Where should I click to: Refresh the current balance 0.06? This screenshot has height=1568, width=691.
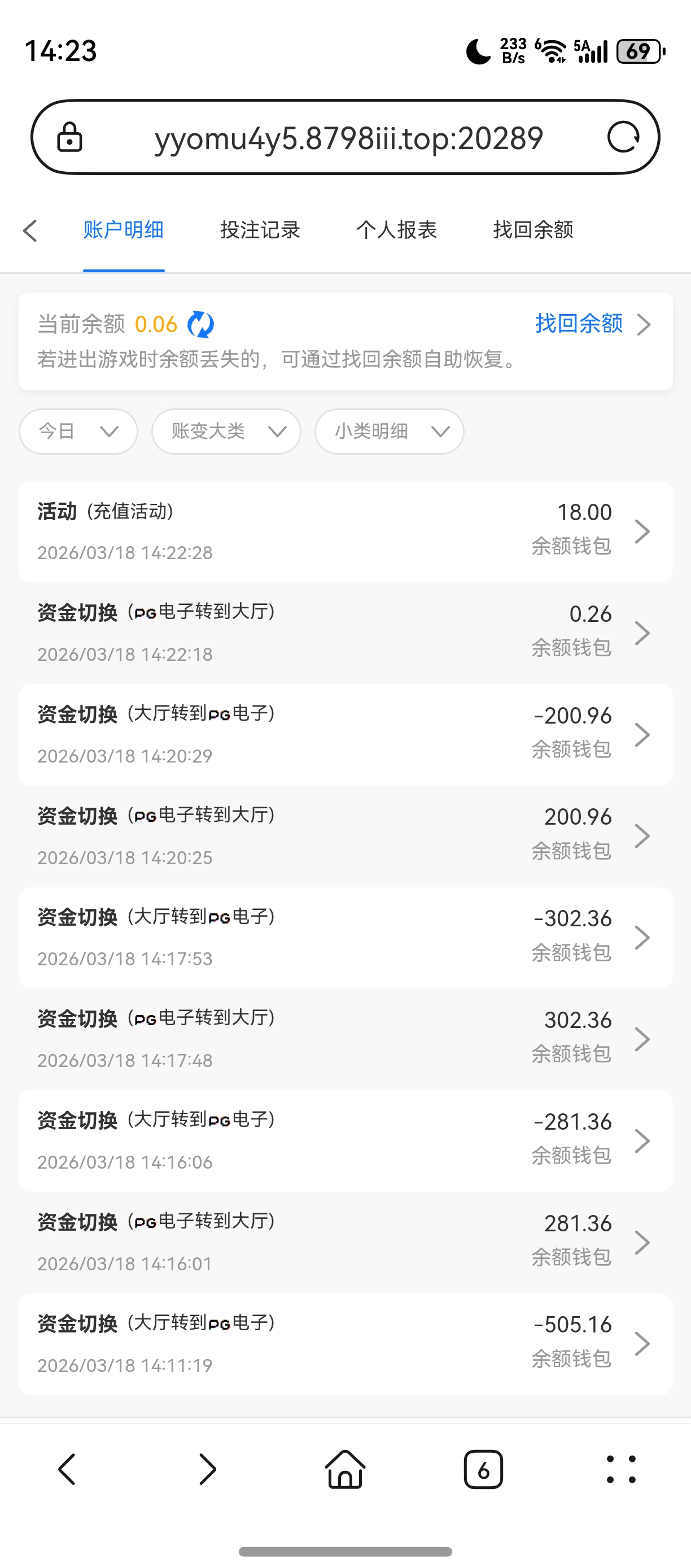[x=201, y=324]
